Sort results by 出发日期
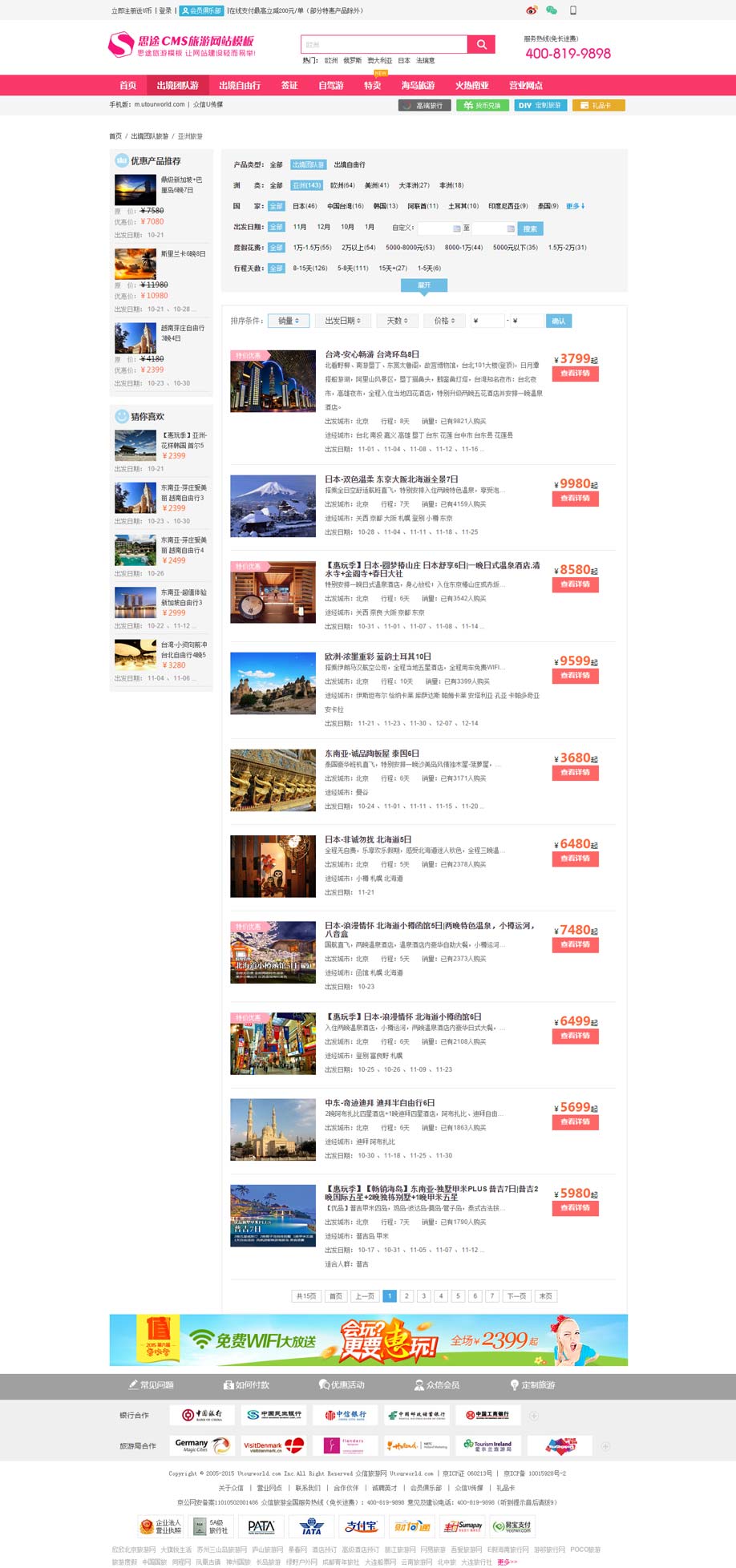 342,321
